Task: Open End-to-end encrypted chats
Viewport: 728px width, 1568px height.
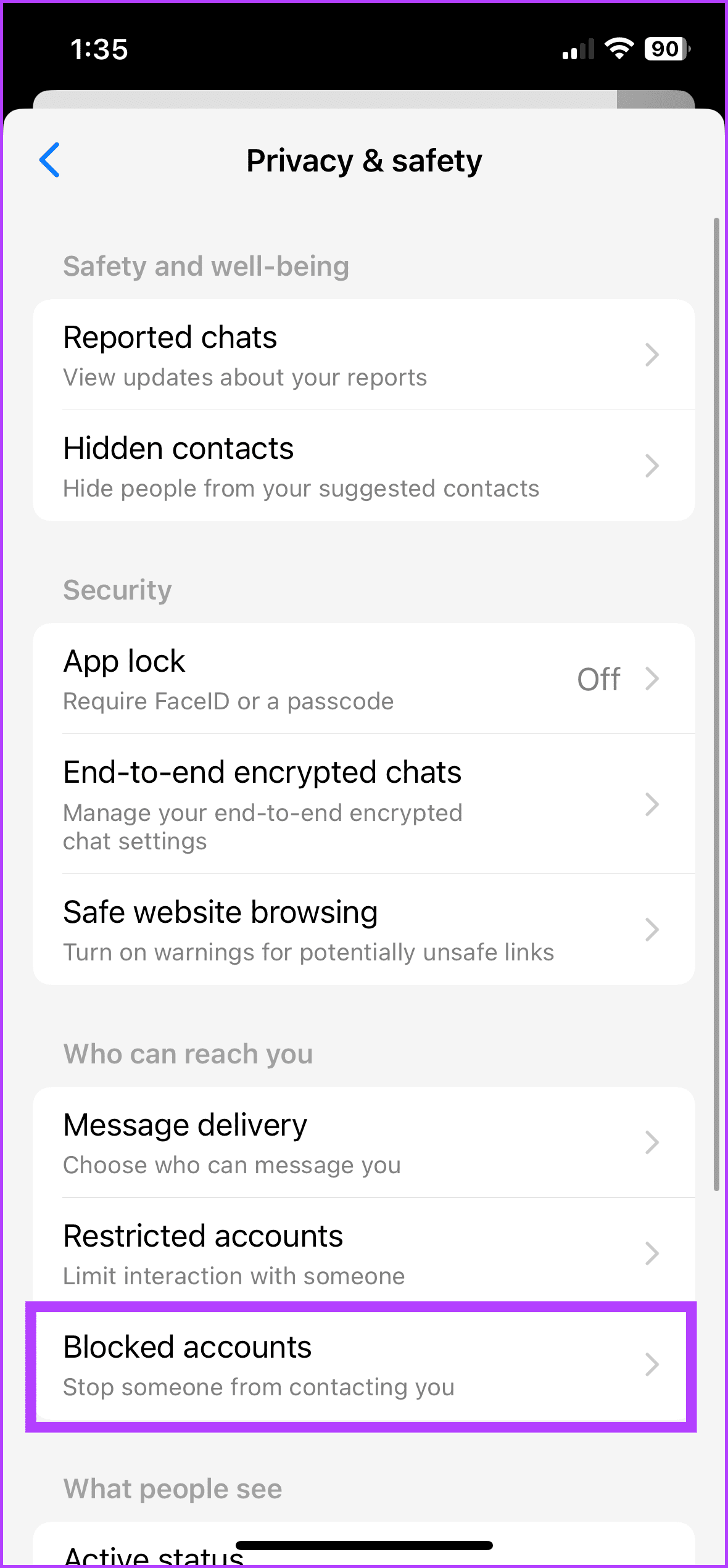Action: (x=363, y=804)
